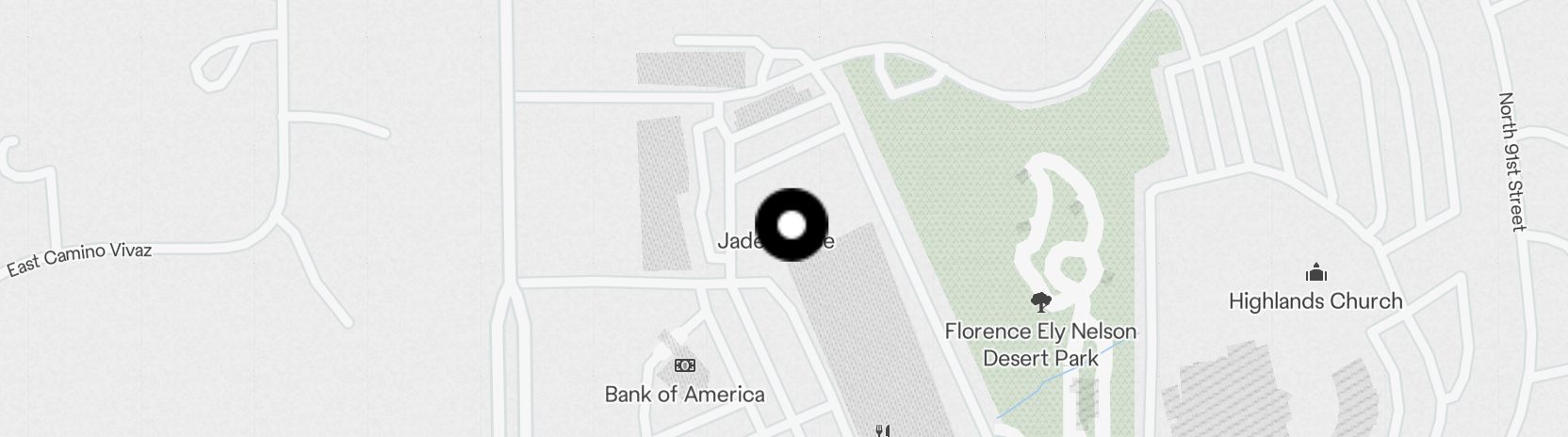Image resolution: width=1568 pixels, height=437 pixels.
Task: Select Florence Ely Nelson Desert Park marker
Action: pyautogui.click(x=1040, y=302)
